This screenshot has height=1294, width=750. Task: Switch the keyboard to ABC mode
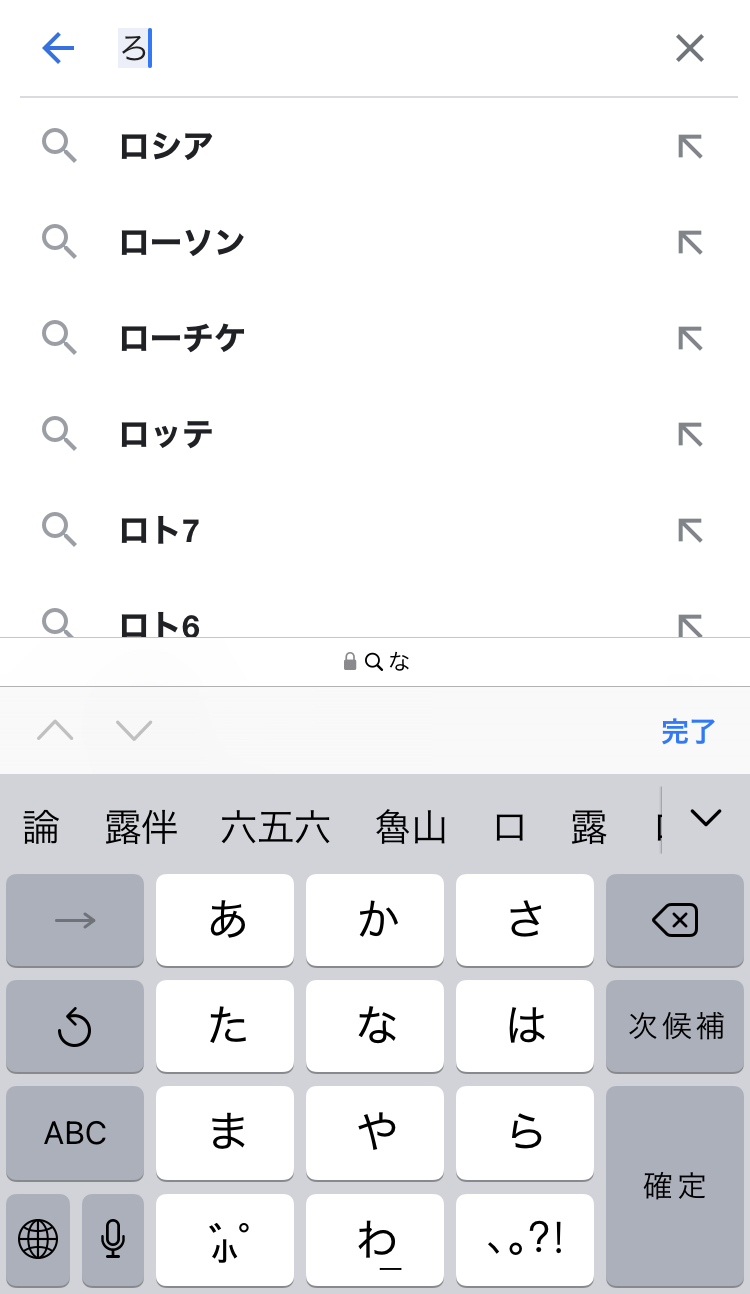pyautogui.click(x=75, y=1132)
